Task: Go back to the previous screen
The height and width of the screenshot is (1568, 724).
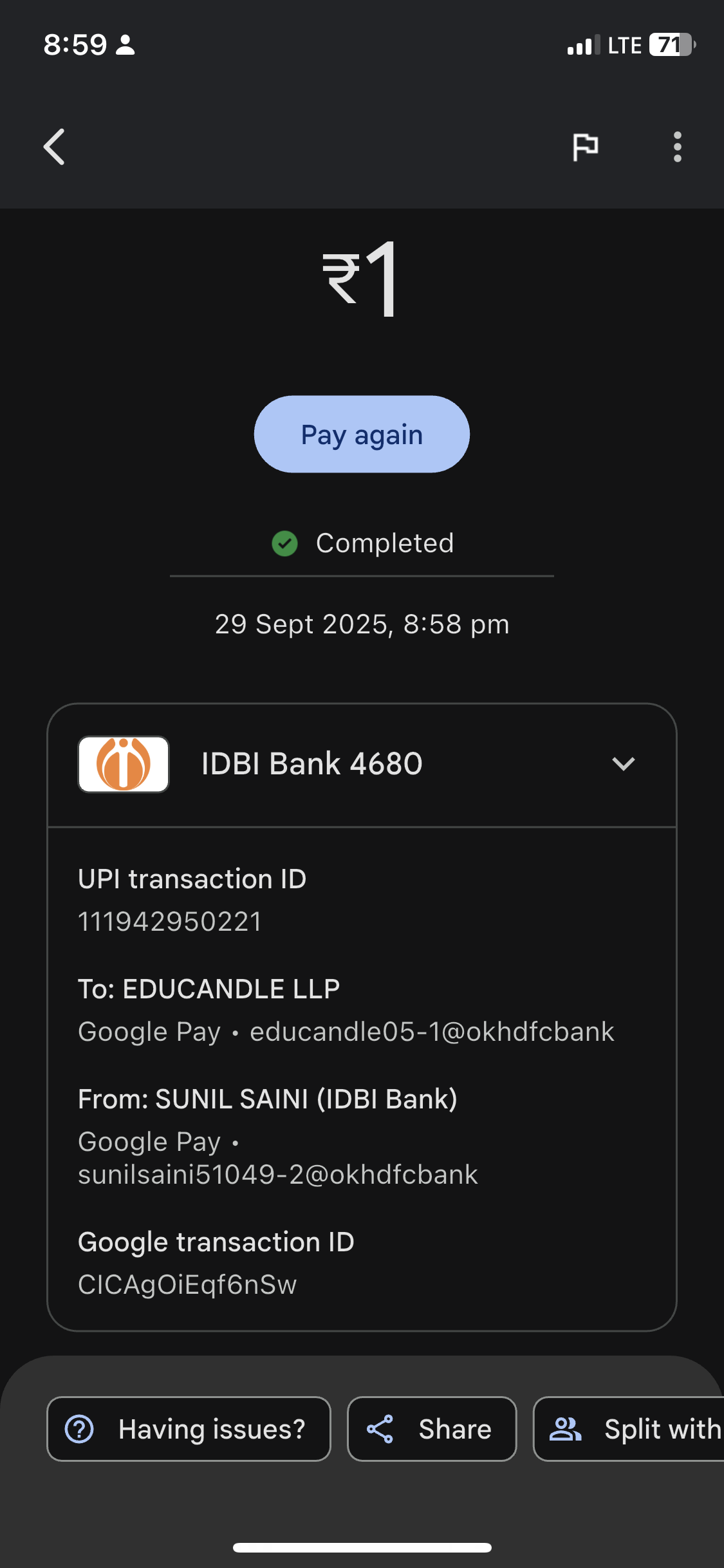Action: 55,147
